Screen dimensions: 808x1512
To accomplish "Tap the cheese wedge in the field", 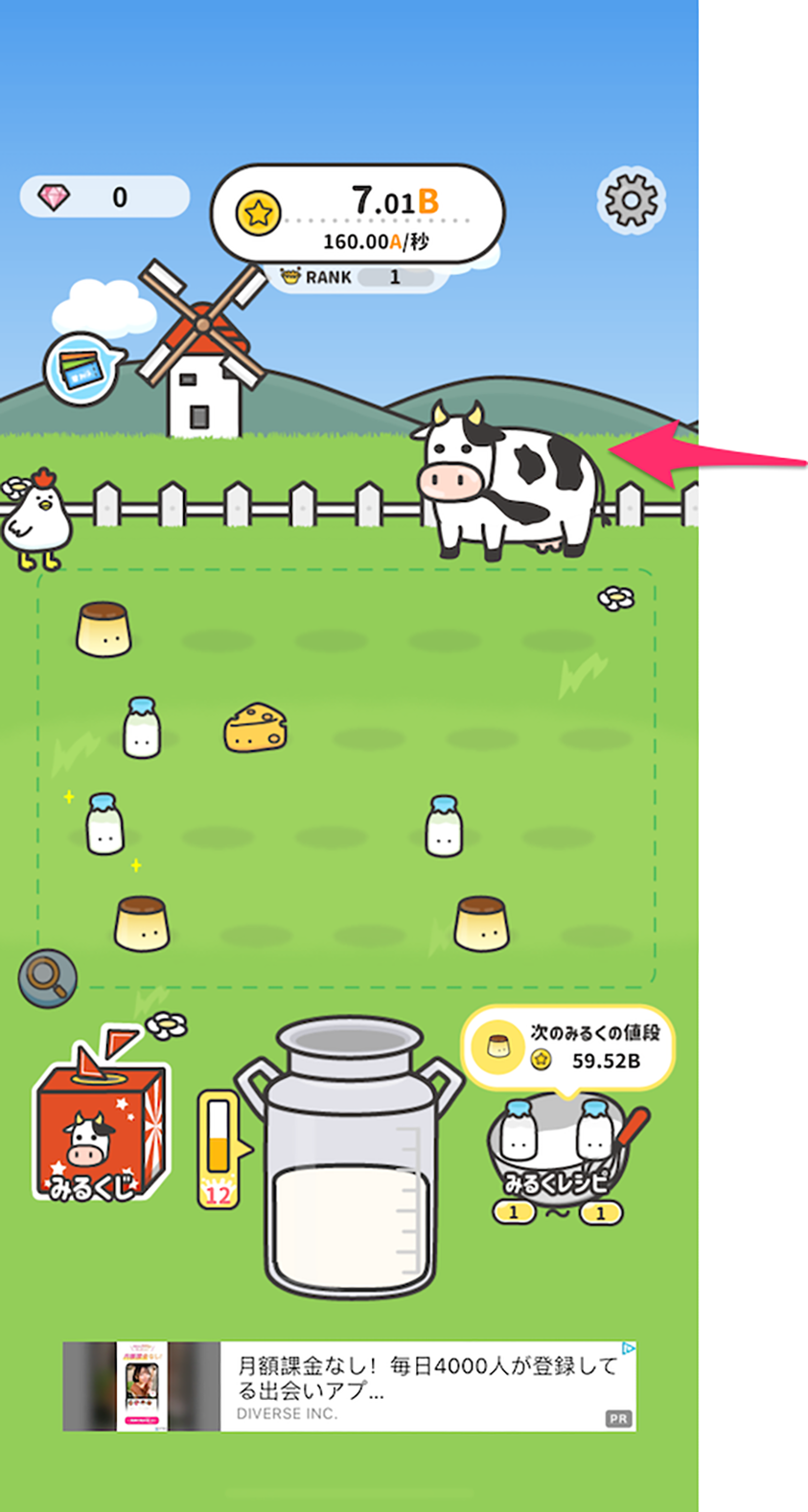I will [x=255, y=726].
